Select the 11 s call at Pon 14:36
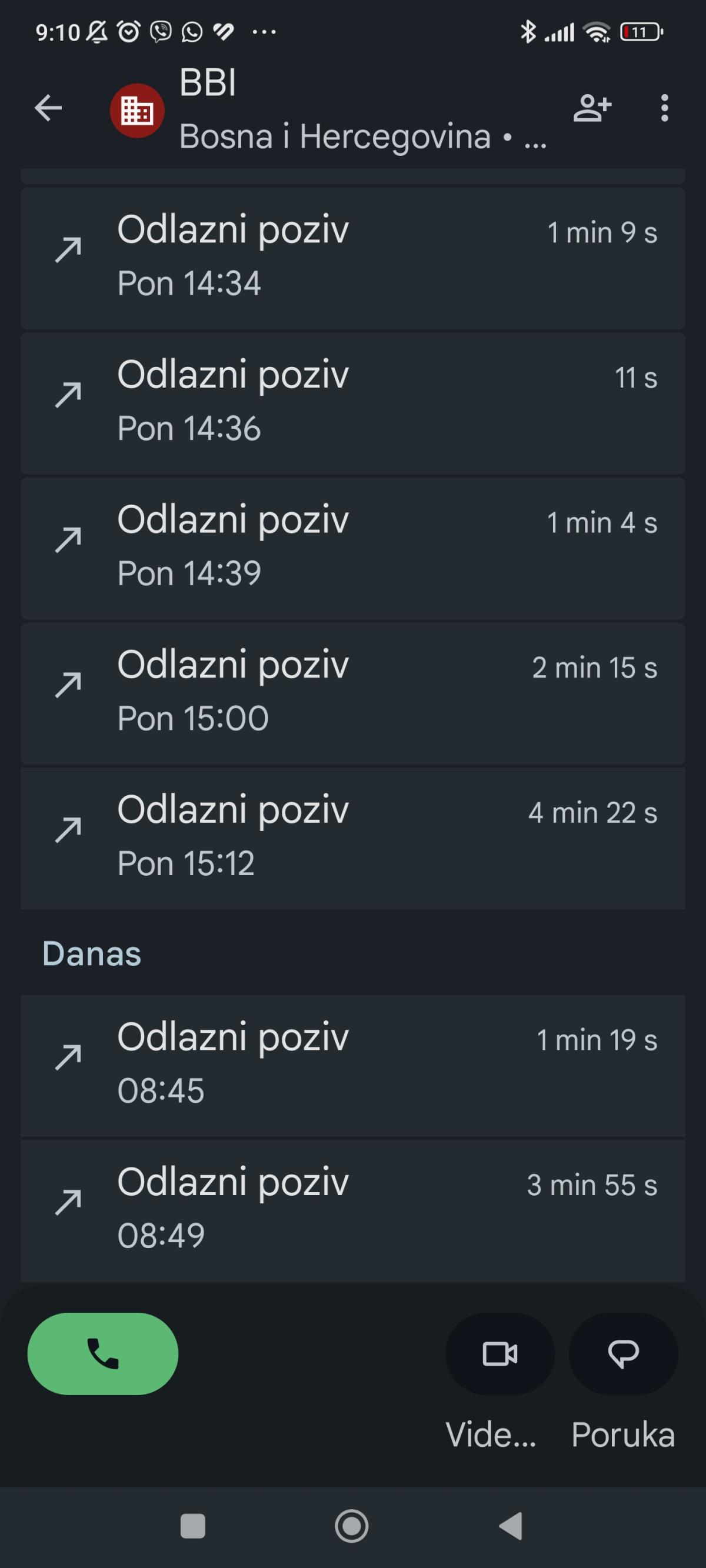 coord(352,402)
